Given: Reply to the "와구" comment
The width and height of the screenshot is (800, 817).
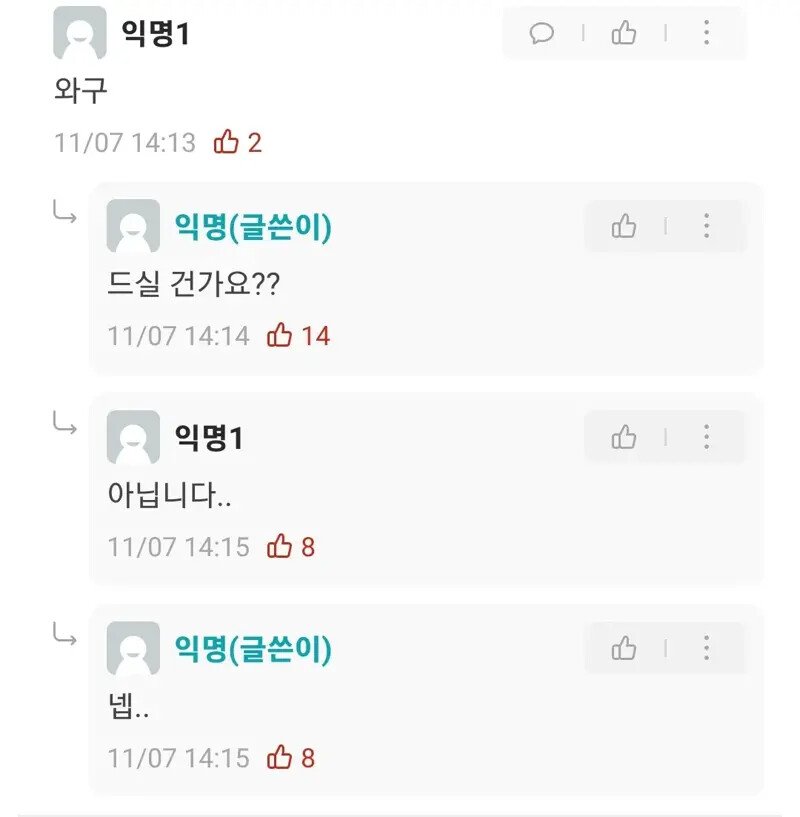Looking at the screenshot, I should (x=542, y=33).
